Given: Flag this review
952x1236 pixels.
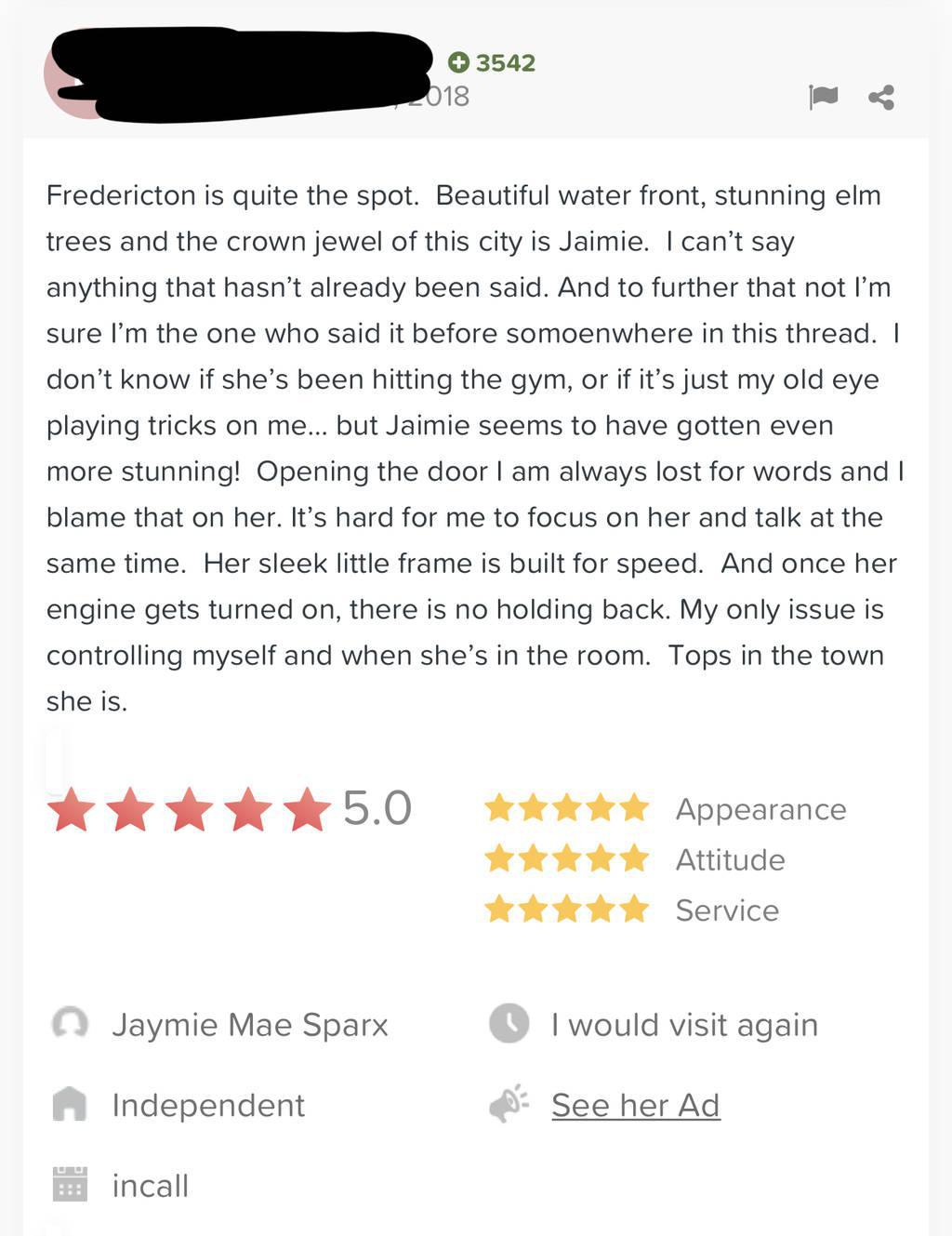Looking at the screenshot, I should tap(824, 96).
